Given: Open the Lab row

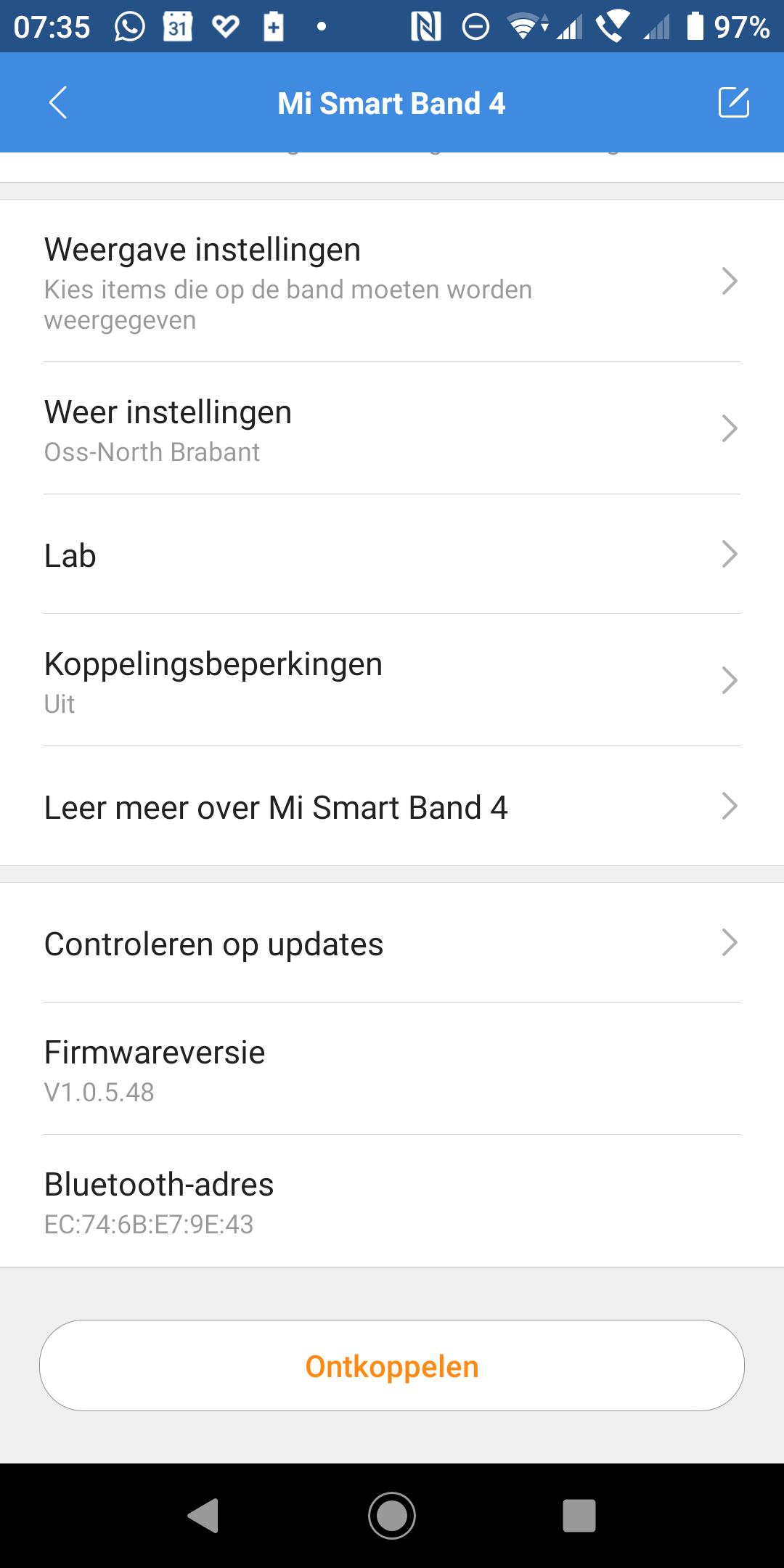Looking at the screenshot, I should pos(392,555).
